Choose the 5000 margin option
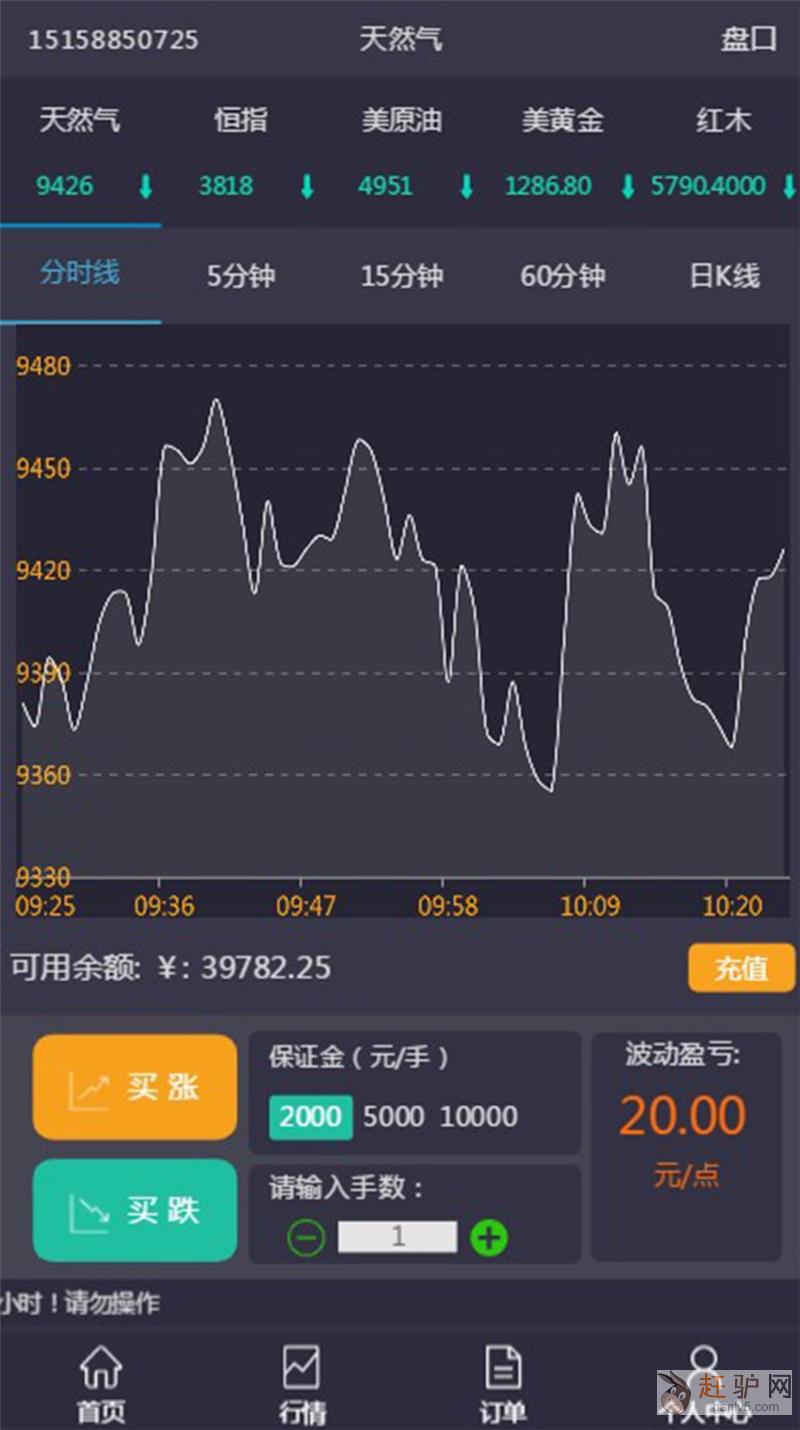This screenshot has height=1430, width=800. click(393, 1116)
